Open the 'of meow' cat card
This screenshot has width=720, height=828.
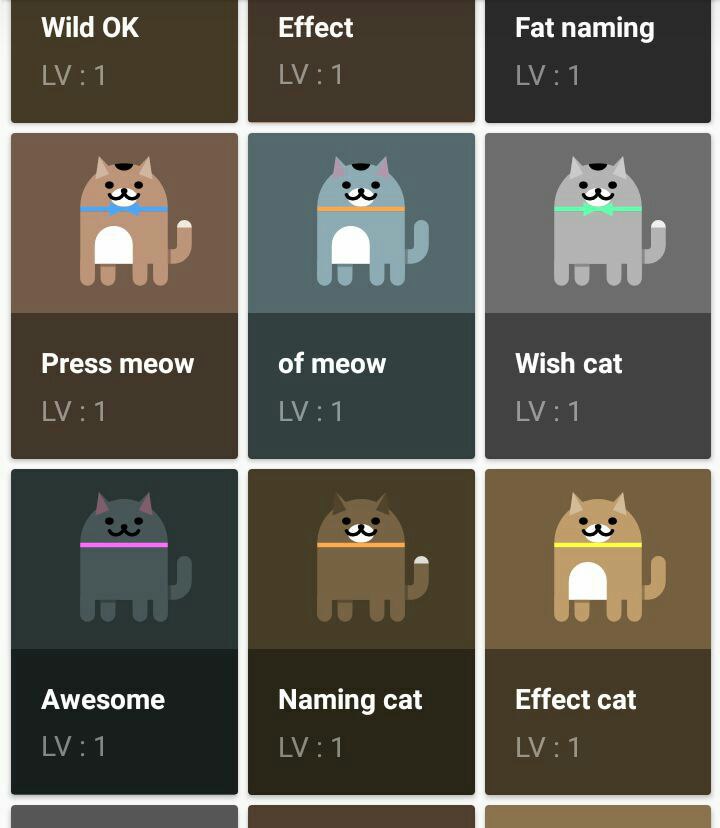361,296
